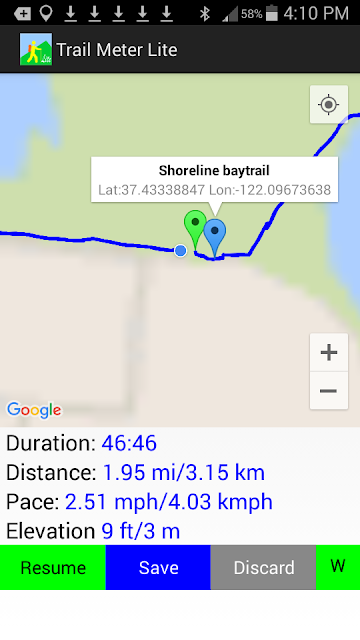Screen dimensions: 360x640
Task: Open the Shoreline baytrail info window
Action: pyautogui.click(x=214, y=180)
